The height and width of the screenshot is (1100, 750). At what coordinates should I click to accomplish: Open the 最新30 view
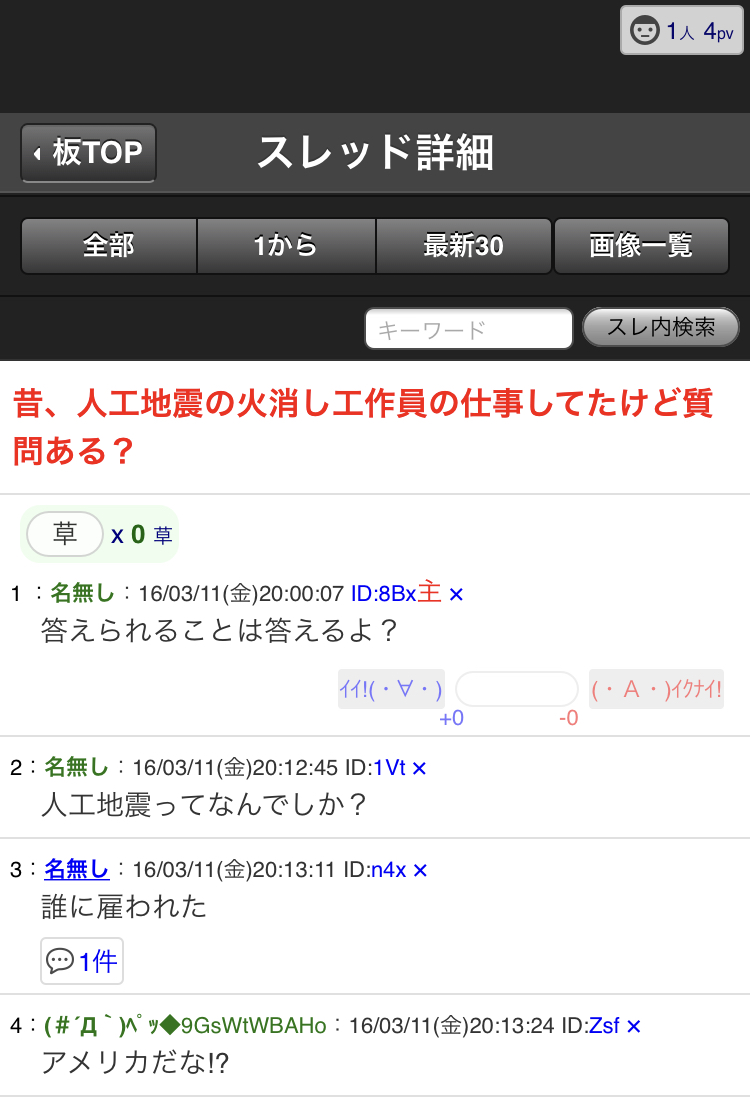click(x=463, y=246)
